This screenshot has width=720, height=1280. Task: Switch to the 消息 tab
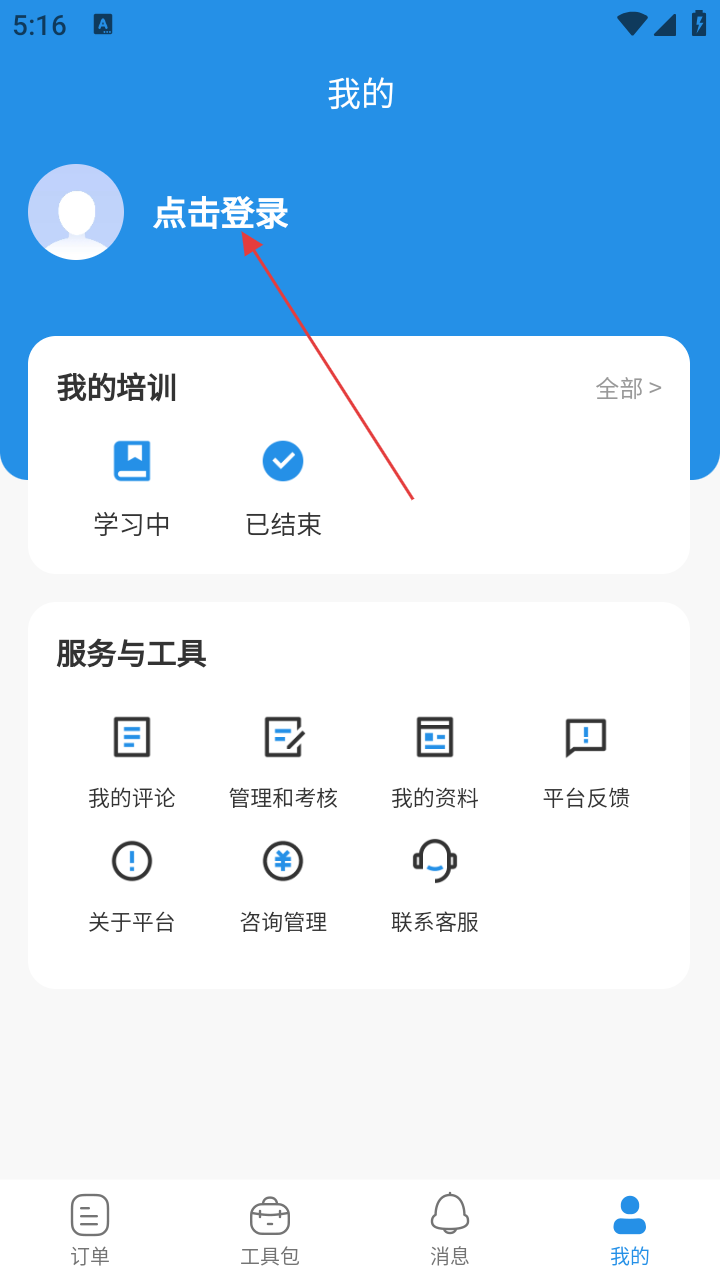click(x=450, y=1230)
